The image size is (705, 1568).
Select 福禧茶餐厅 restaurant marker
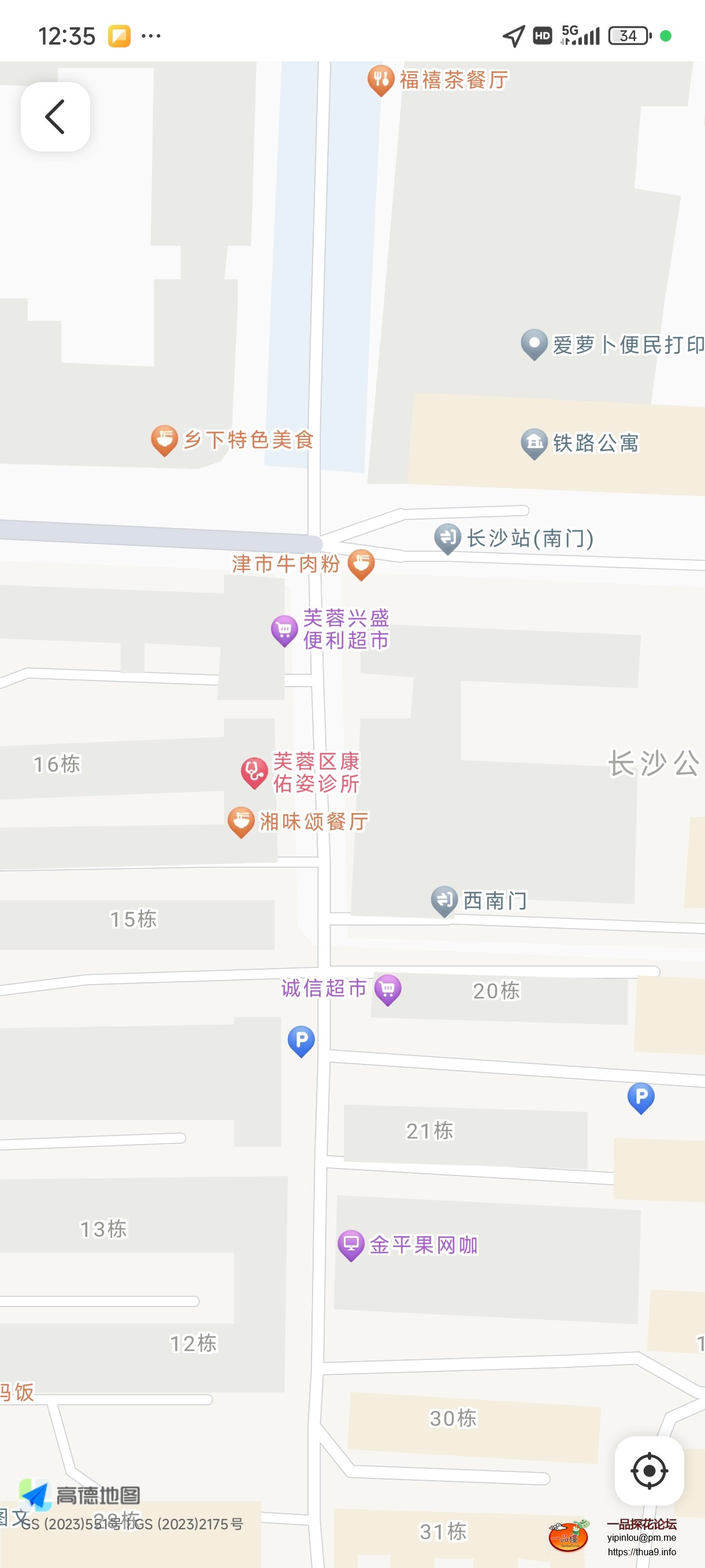381,80
